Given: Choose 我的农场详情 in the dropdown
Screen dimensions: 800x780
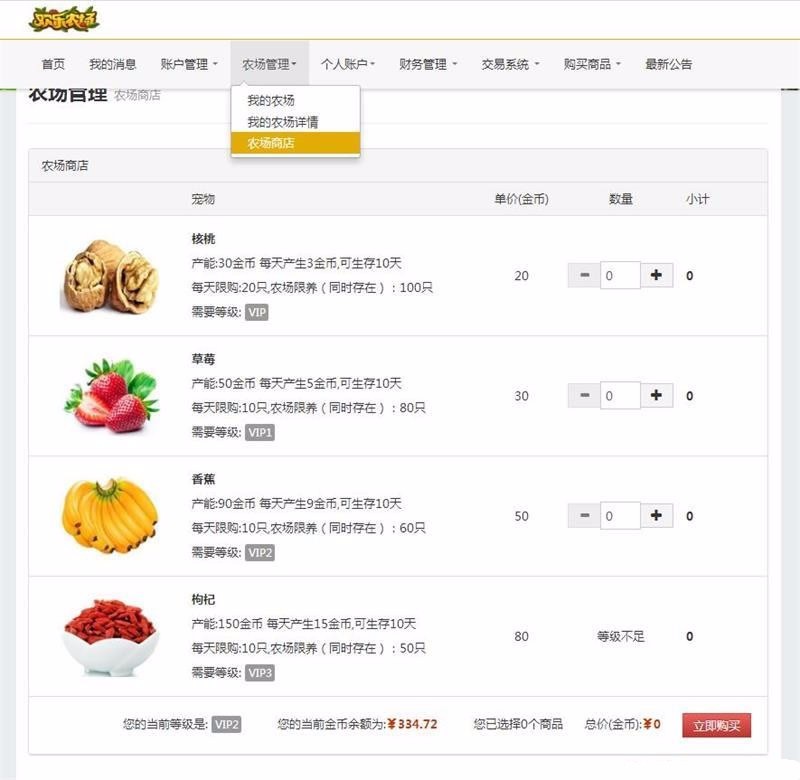Looking at the screenshot, I should 283,122.
